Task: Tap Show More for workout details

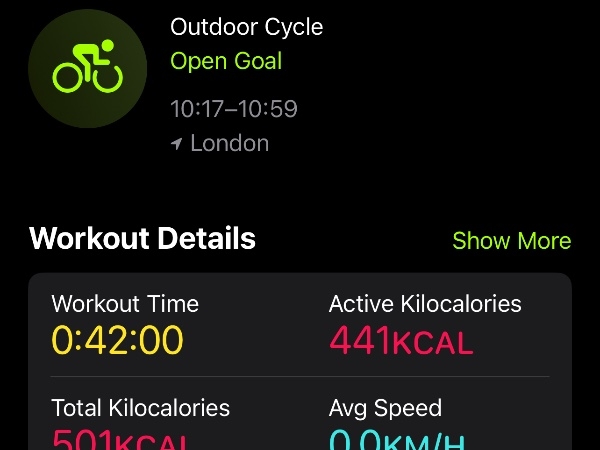Action: click(x=511, y=241)
